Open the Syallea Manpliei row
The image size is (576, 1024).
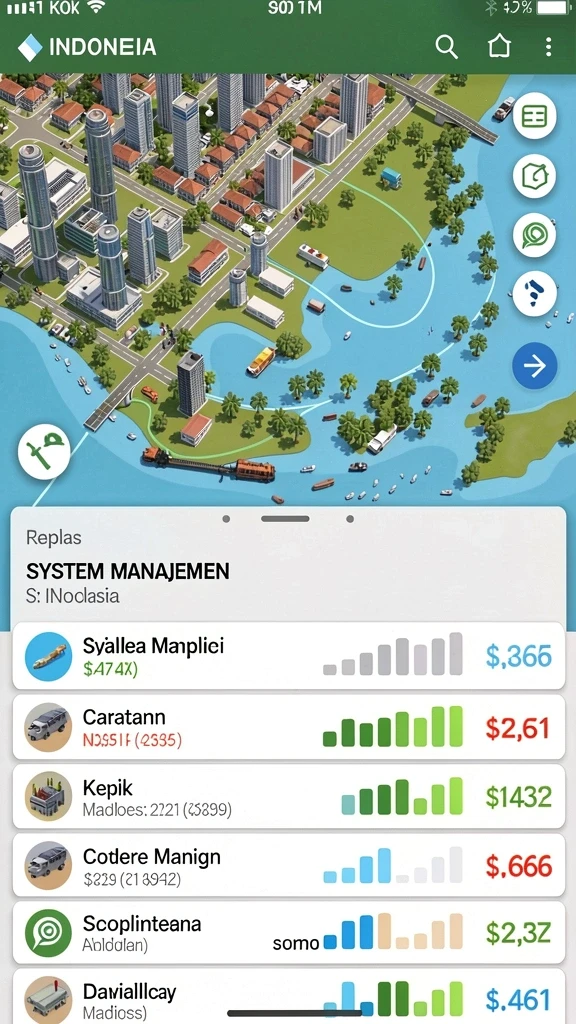point(289,656)
